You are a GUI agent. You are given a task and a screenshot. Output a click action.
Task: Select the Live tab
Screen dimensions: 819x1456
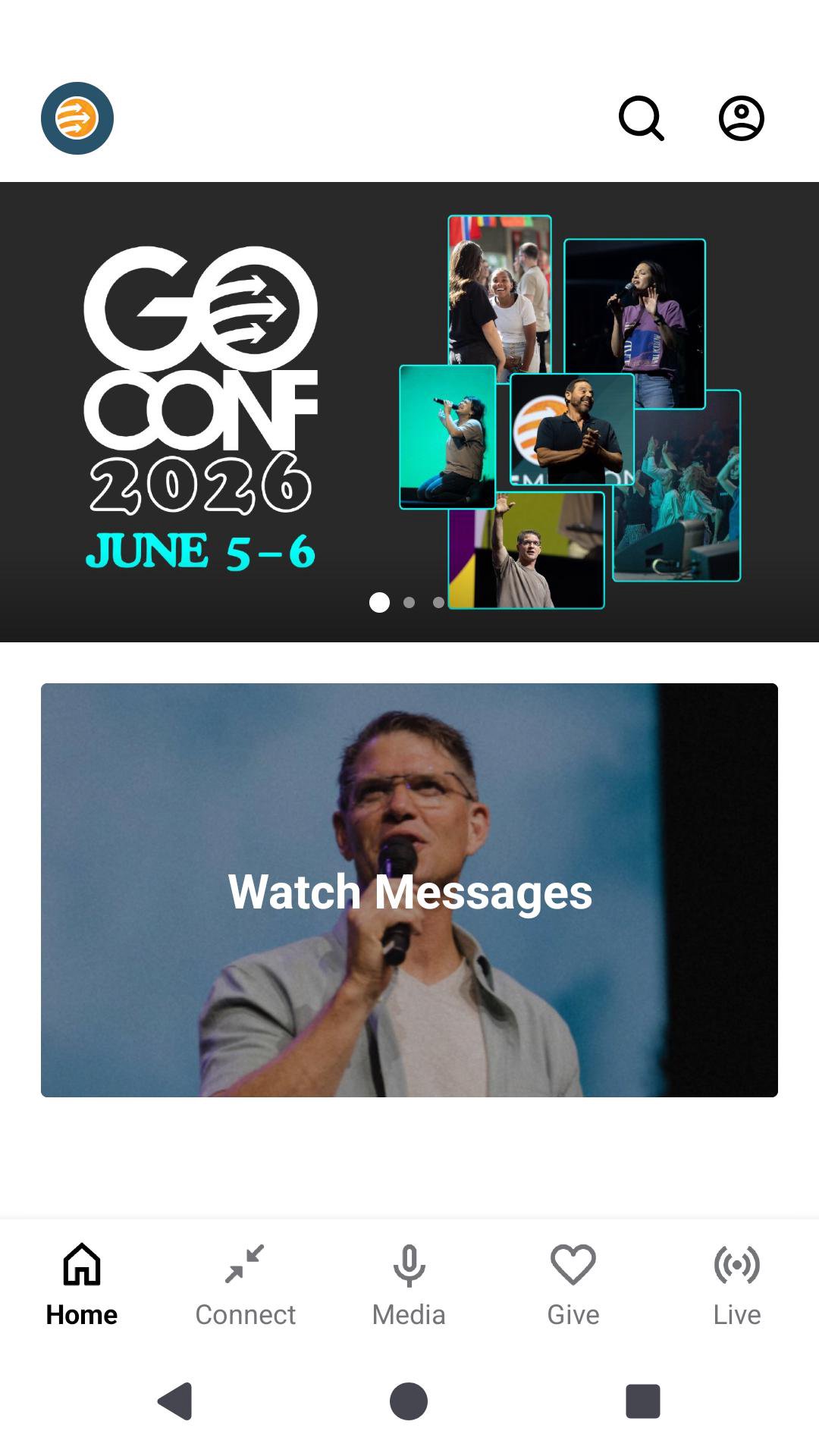point(736,1285)
